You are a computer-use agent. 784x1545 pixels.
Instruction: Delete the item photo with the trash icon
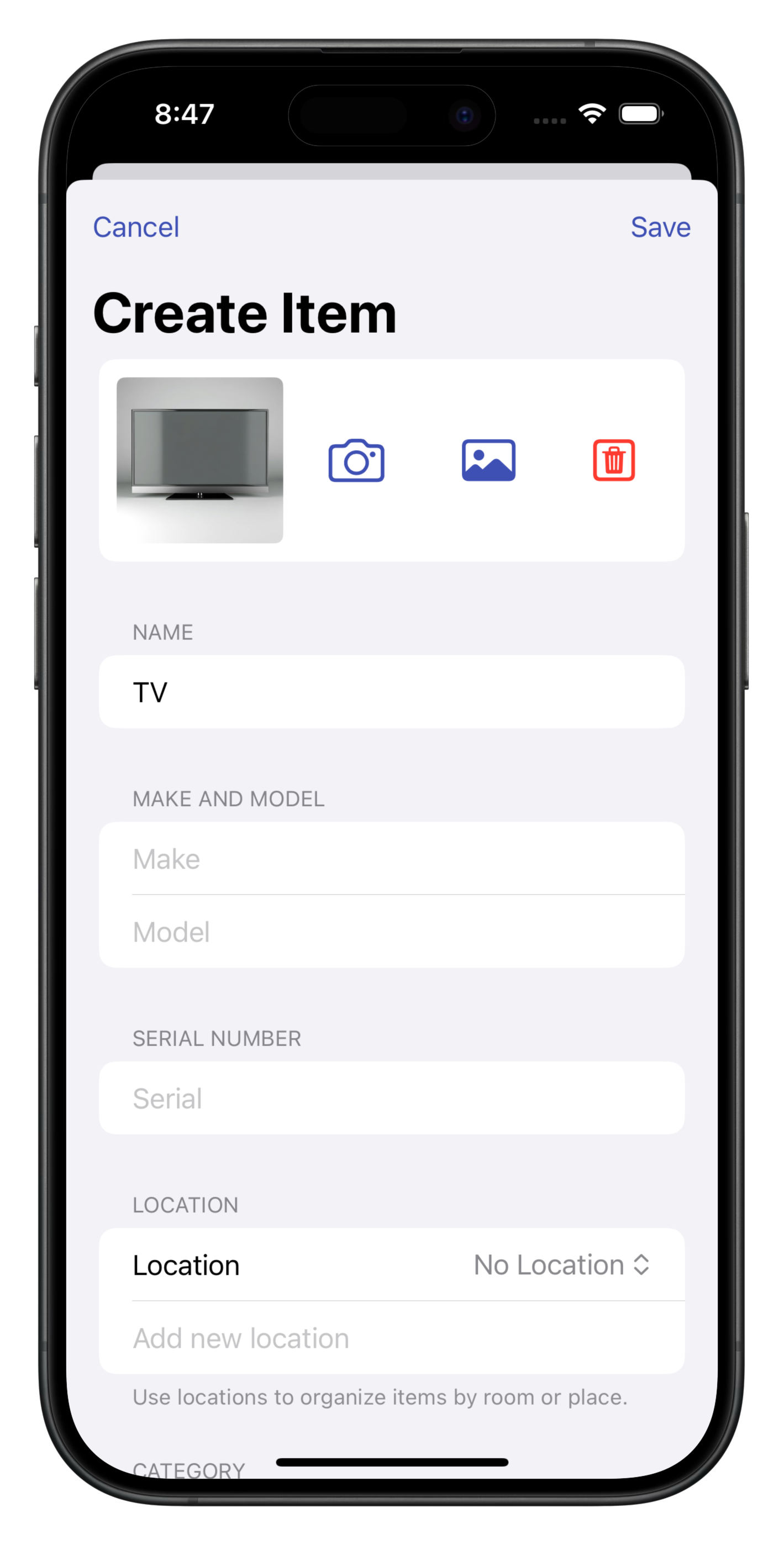[x=614, y=460]
